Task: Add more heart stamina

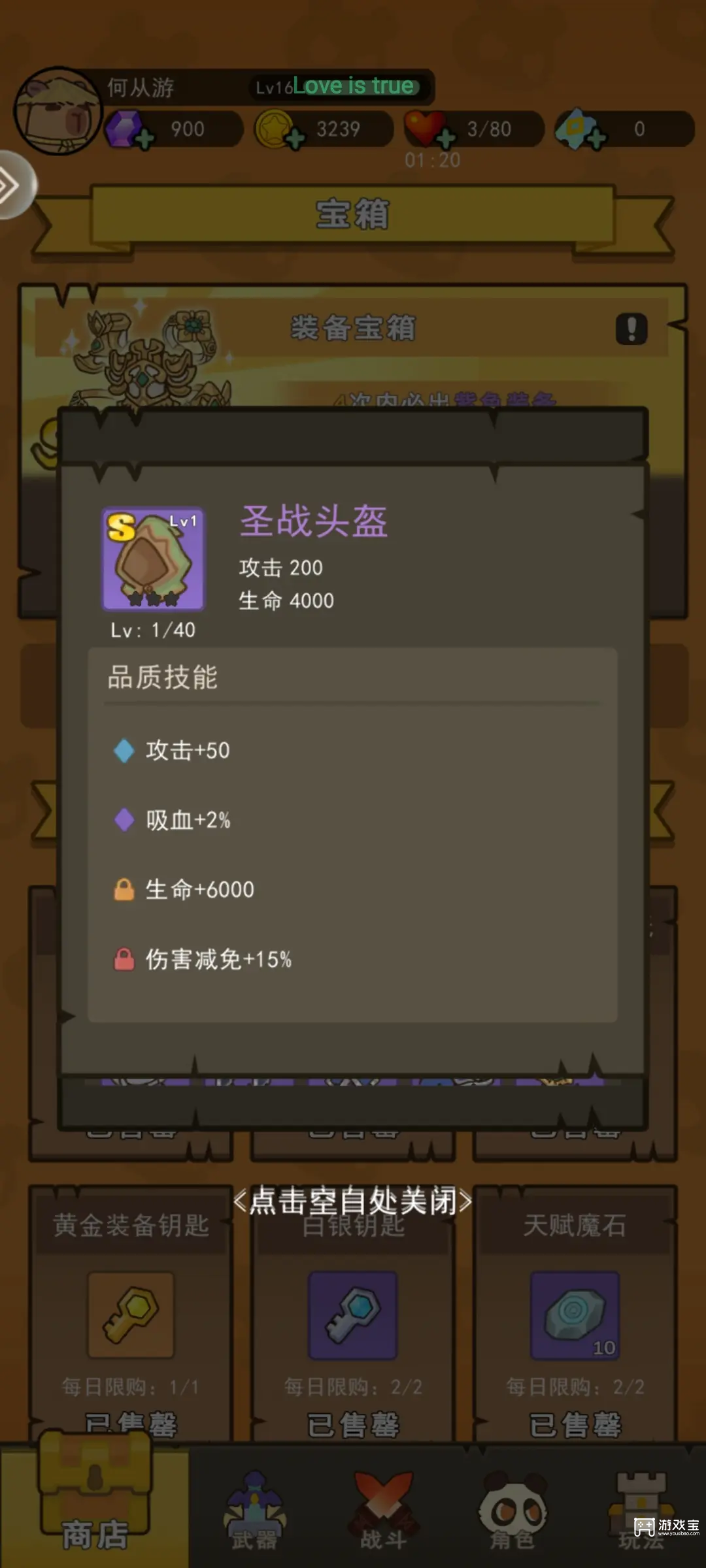Action: click(446, 139)
